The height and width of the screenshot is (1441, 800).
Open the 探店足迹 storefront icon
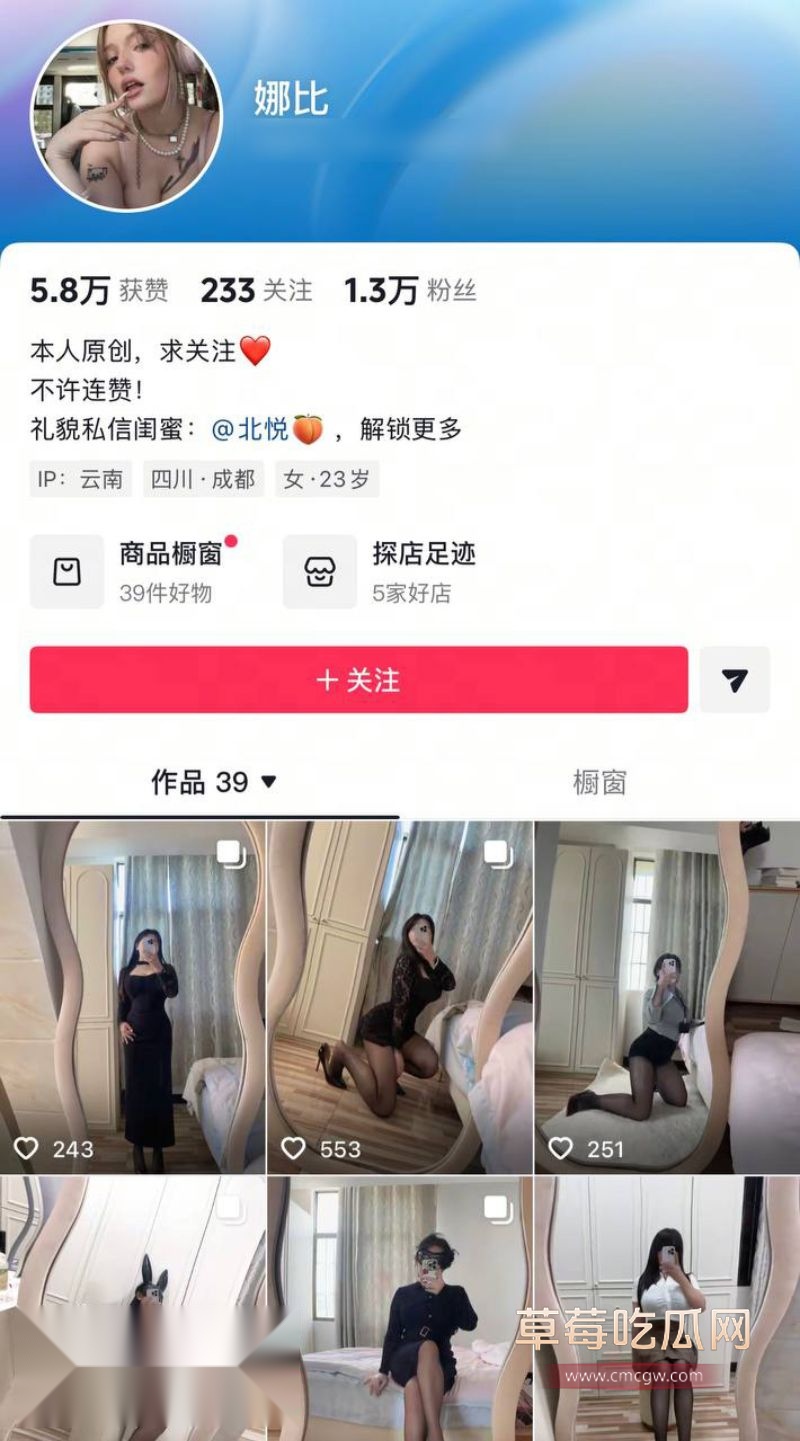click(x=320, y=570)
